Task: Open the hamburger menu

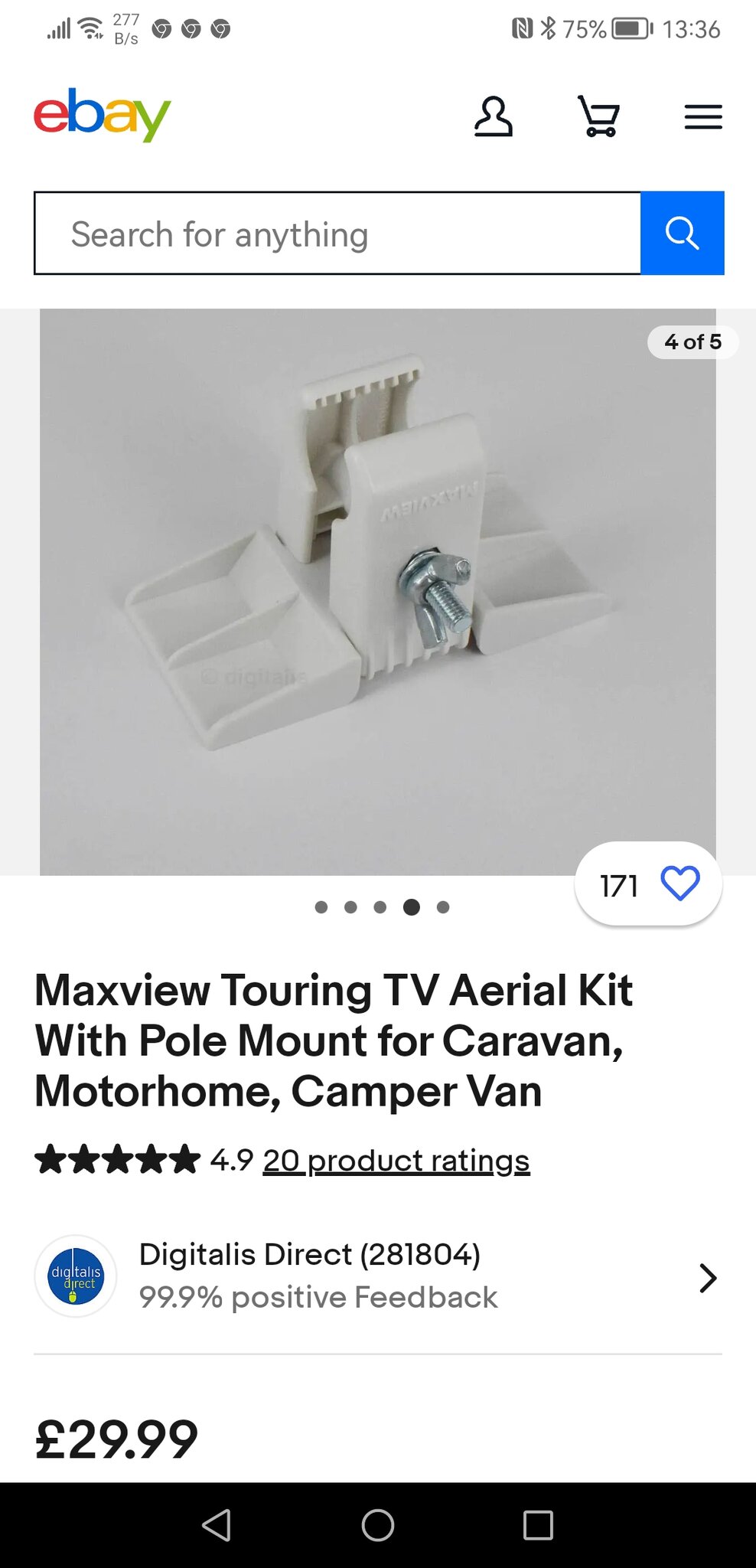Action: [703, 116]
